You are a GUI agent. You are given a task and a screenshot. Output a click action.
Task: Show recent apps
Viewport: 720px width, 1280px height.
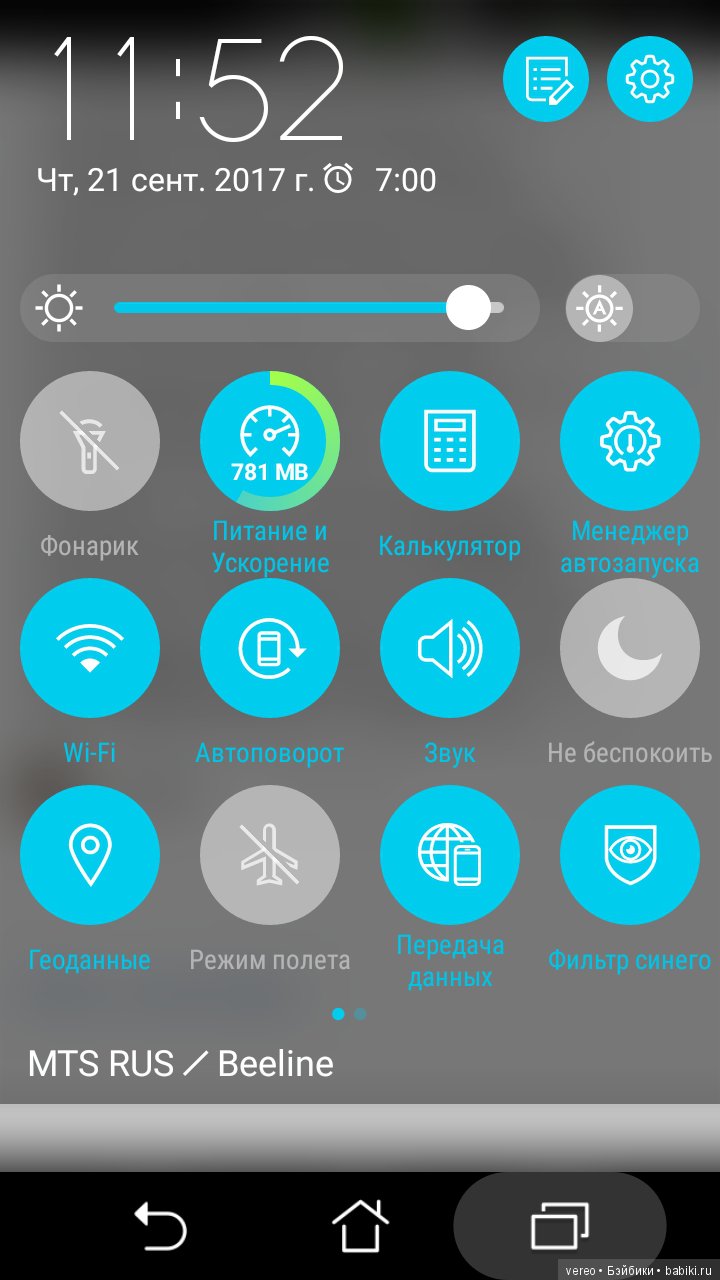560,1225
